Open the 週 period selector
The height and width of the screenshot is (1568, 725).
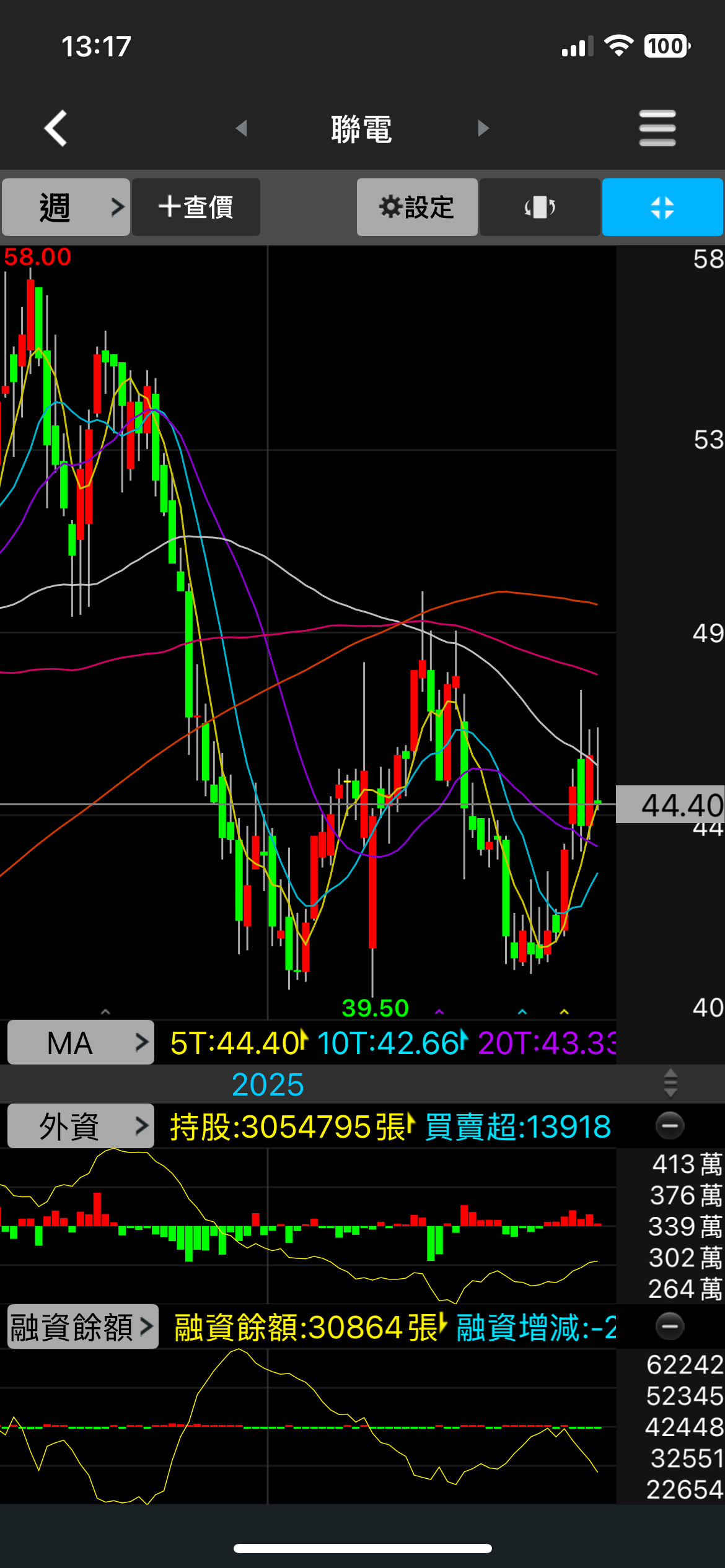click(66, 207)
